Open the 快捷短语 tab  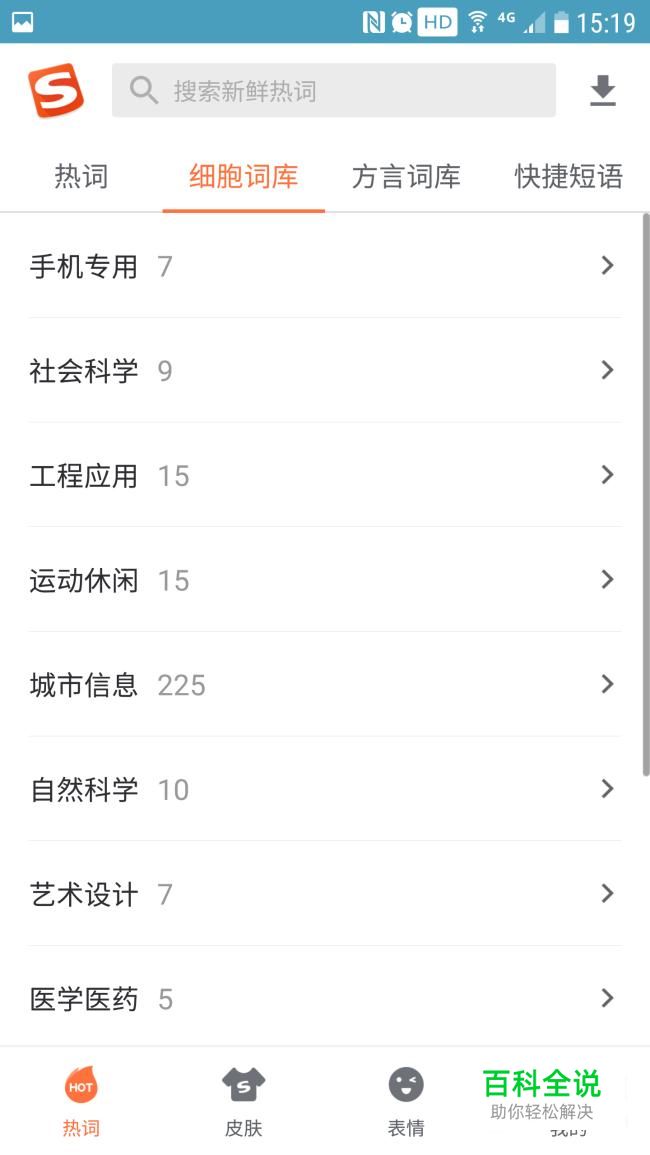(568, 177)
